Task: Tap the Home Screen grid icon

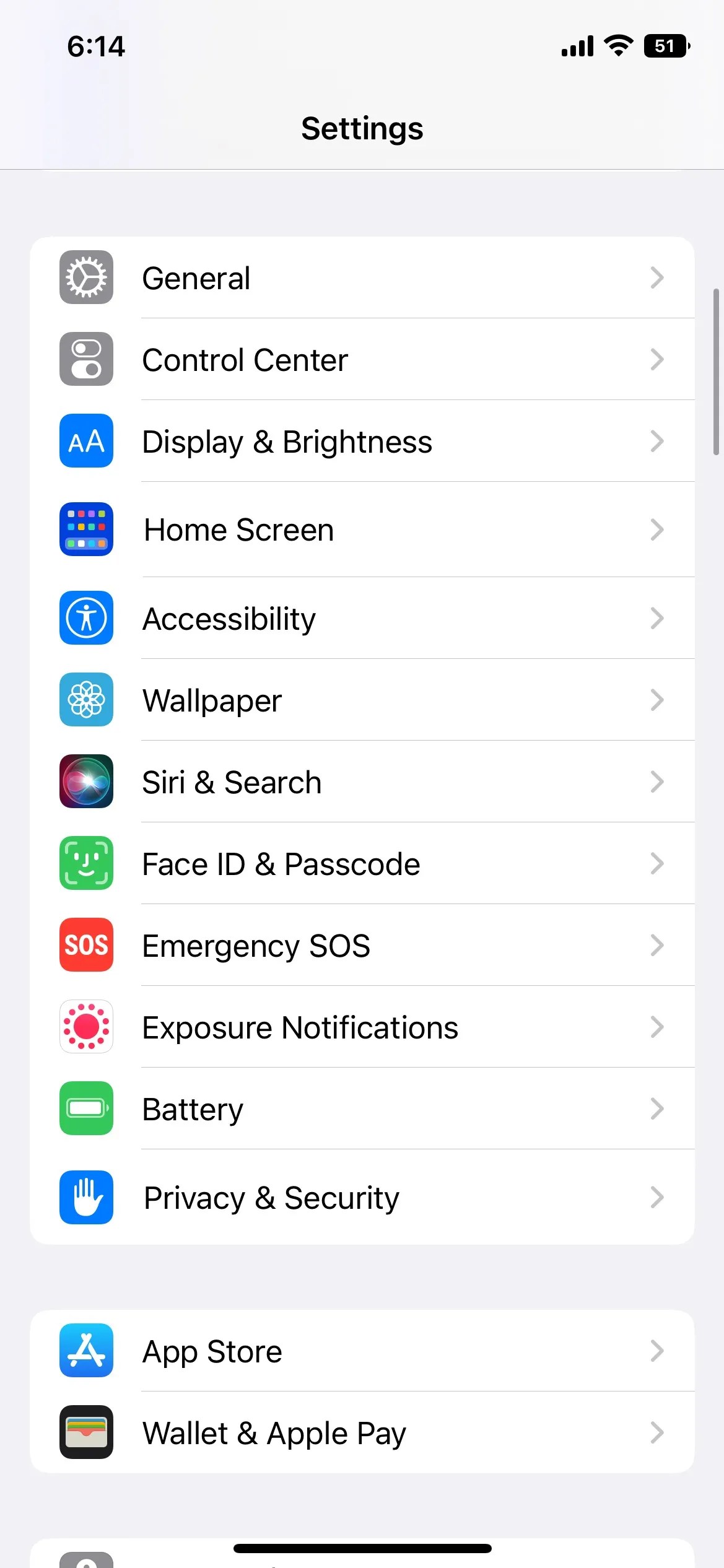Action: [x=86, y=529]
